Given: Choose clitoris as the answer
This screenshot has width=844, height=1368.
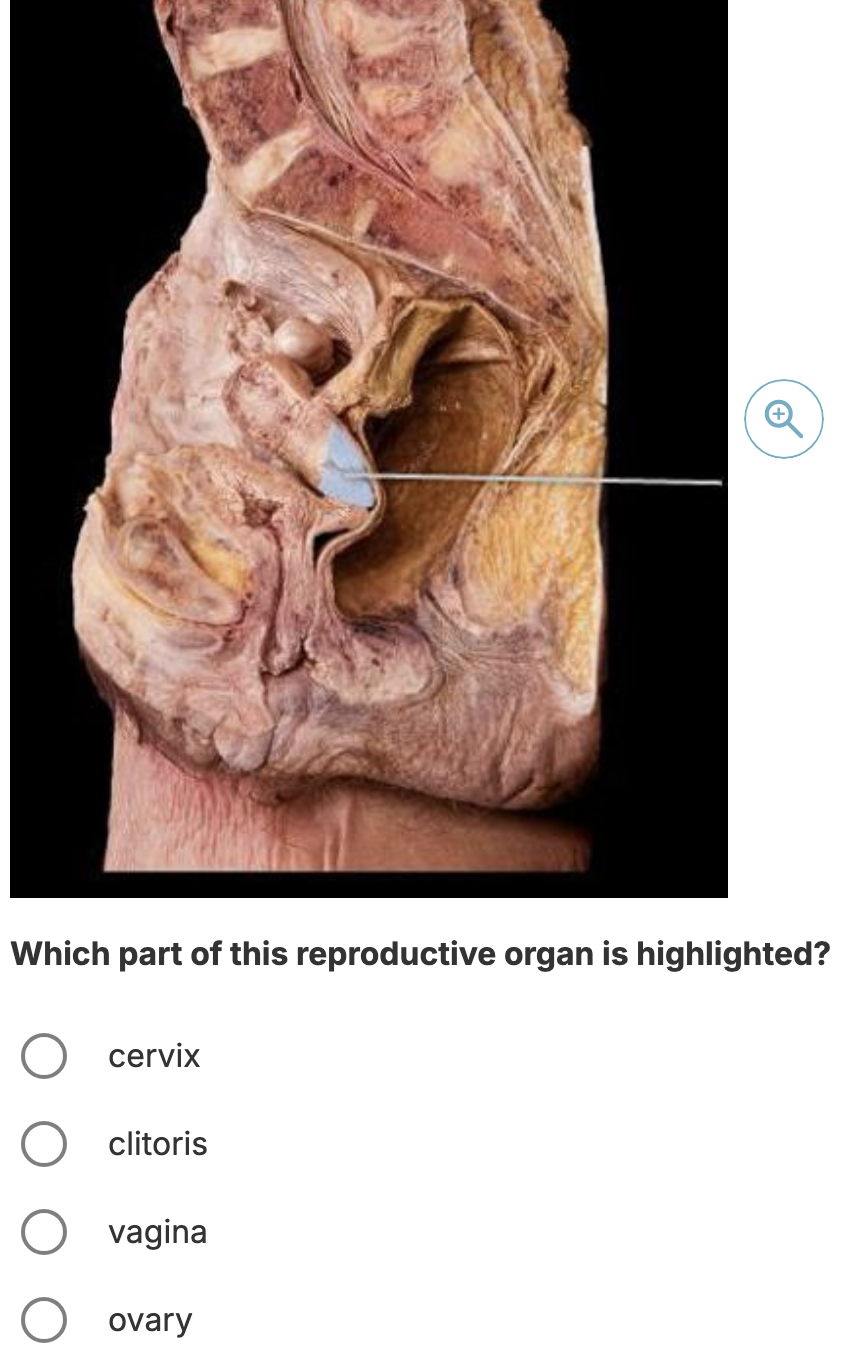Looking at the screenshot, I should pyautogui.click(x=45, y=1144).
